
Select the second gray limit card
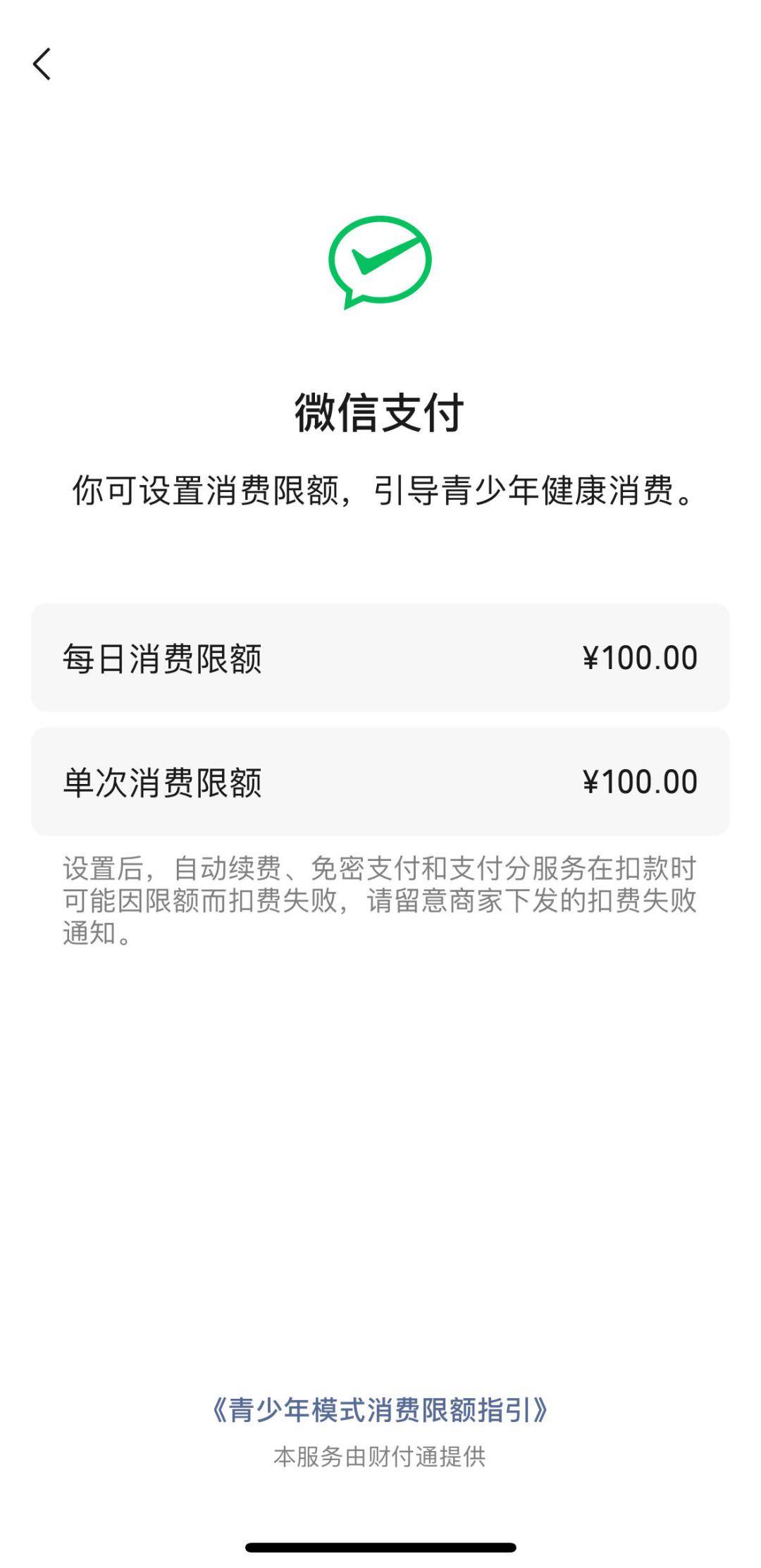click(380, 779)
